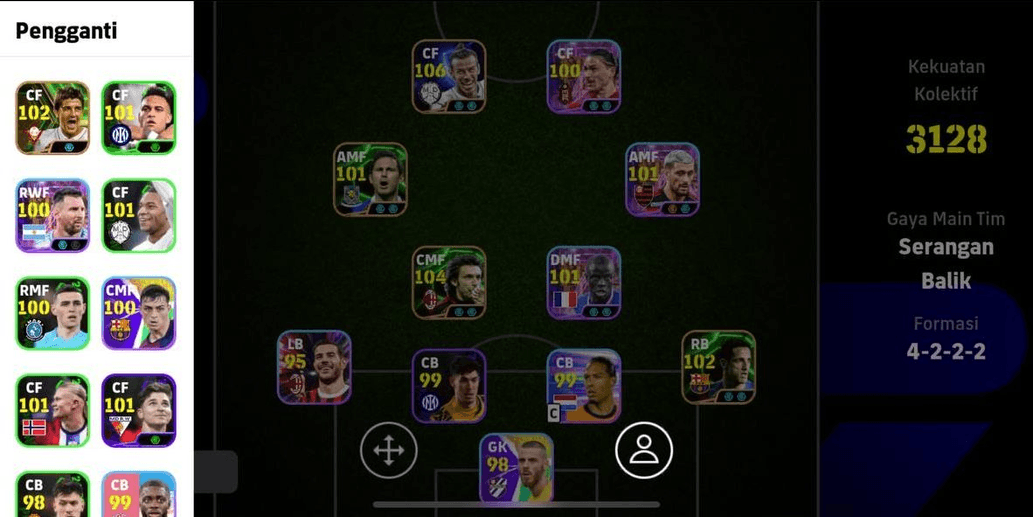Pick substitute CF 101 with Norway flag
The height and width of the screenshot is (517, 1033).
pyautogui.click(x=52, y=410)
